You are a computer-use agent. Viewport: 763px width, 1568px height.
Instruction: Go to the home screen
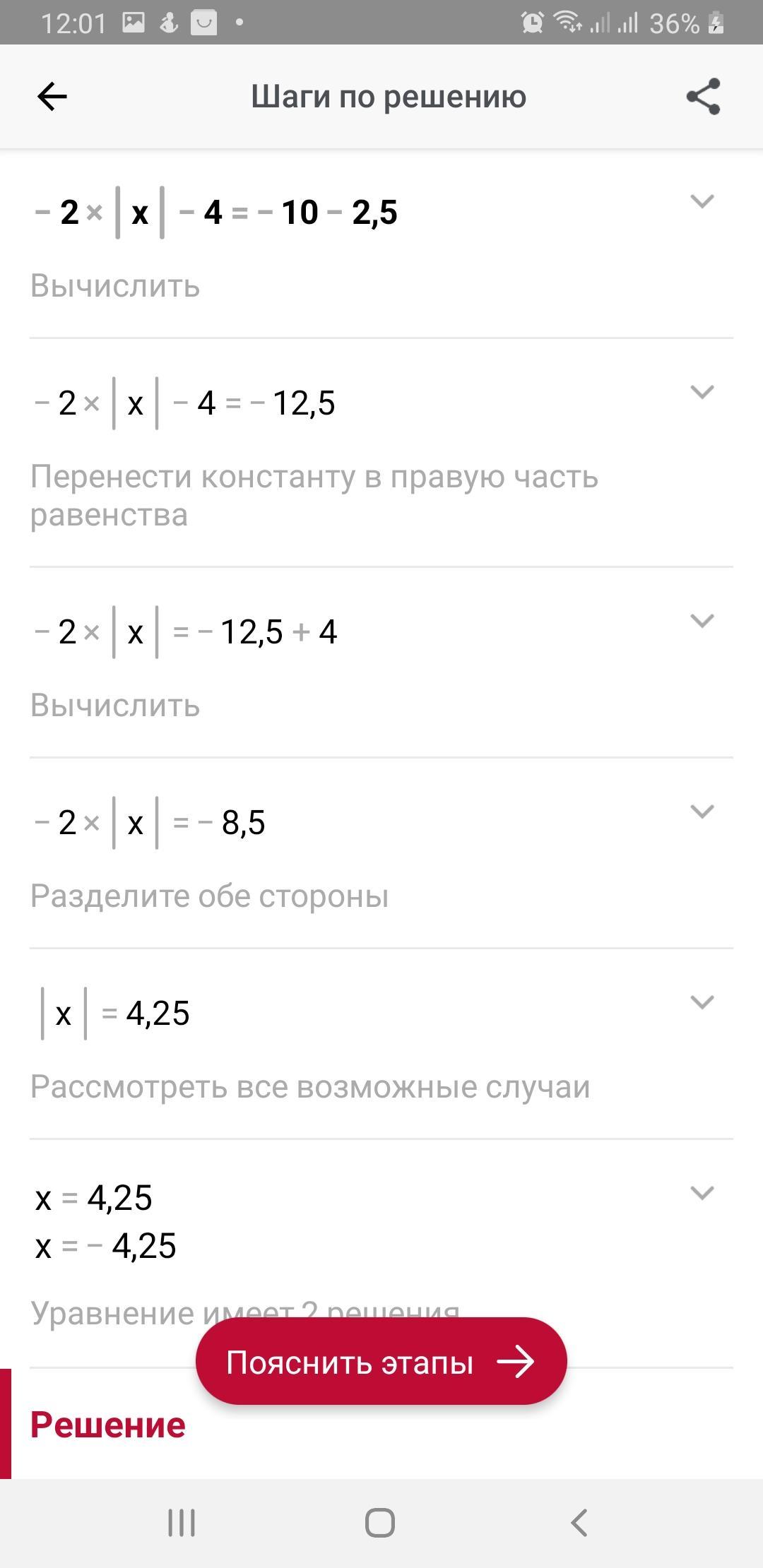[x=380, y=1523]
